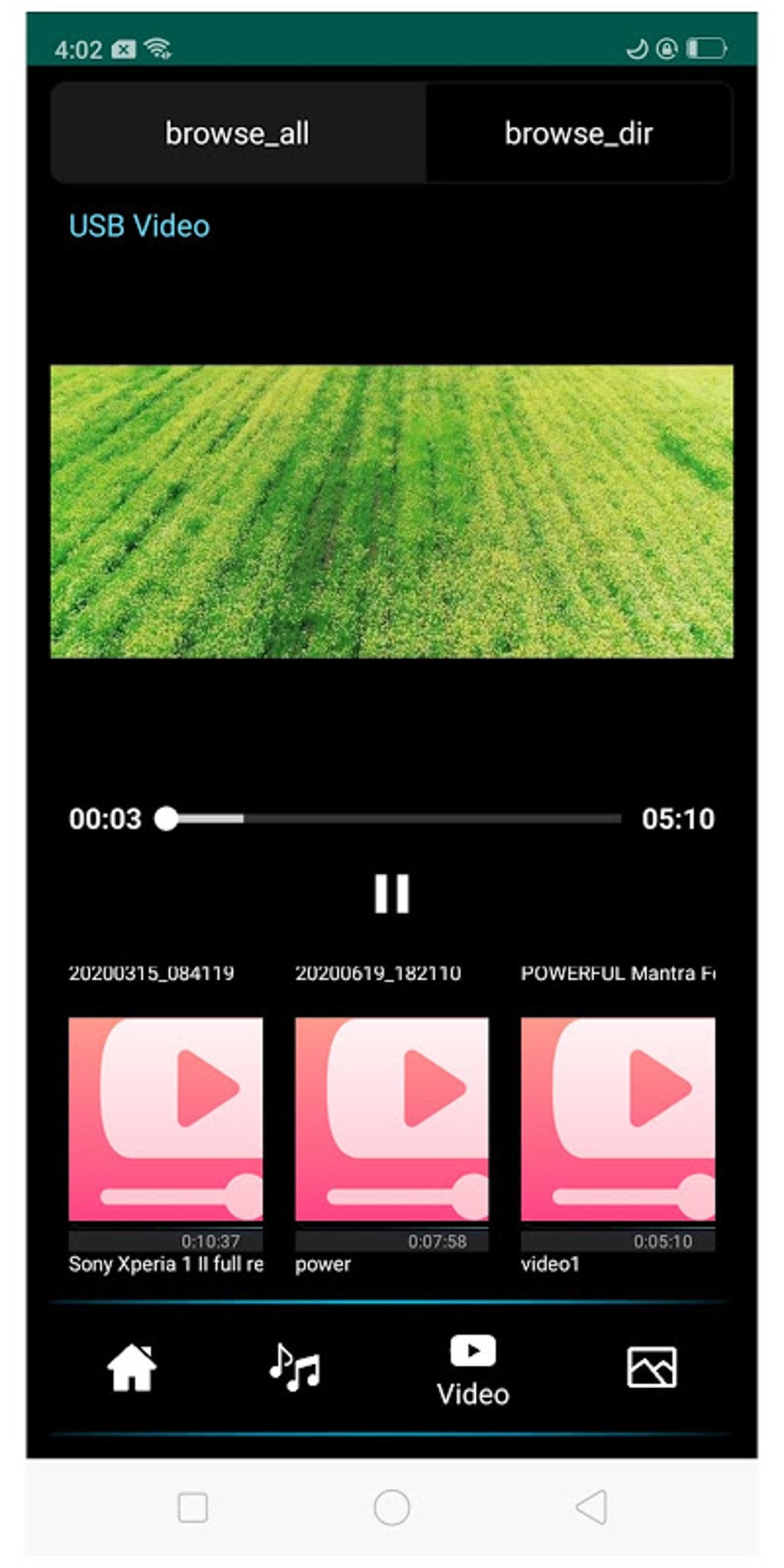Open the recent apps view
Screen dimensions: 784x1568
tap(192, 1507)
